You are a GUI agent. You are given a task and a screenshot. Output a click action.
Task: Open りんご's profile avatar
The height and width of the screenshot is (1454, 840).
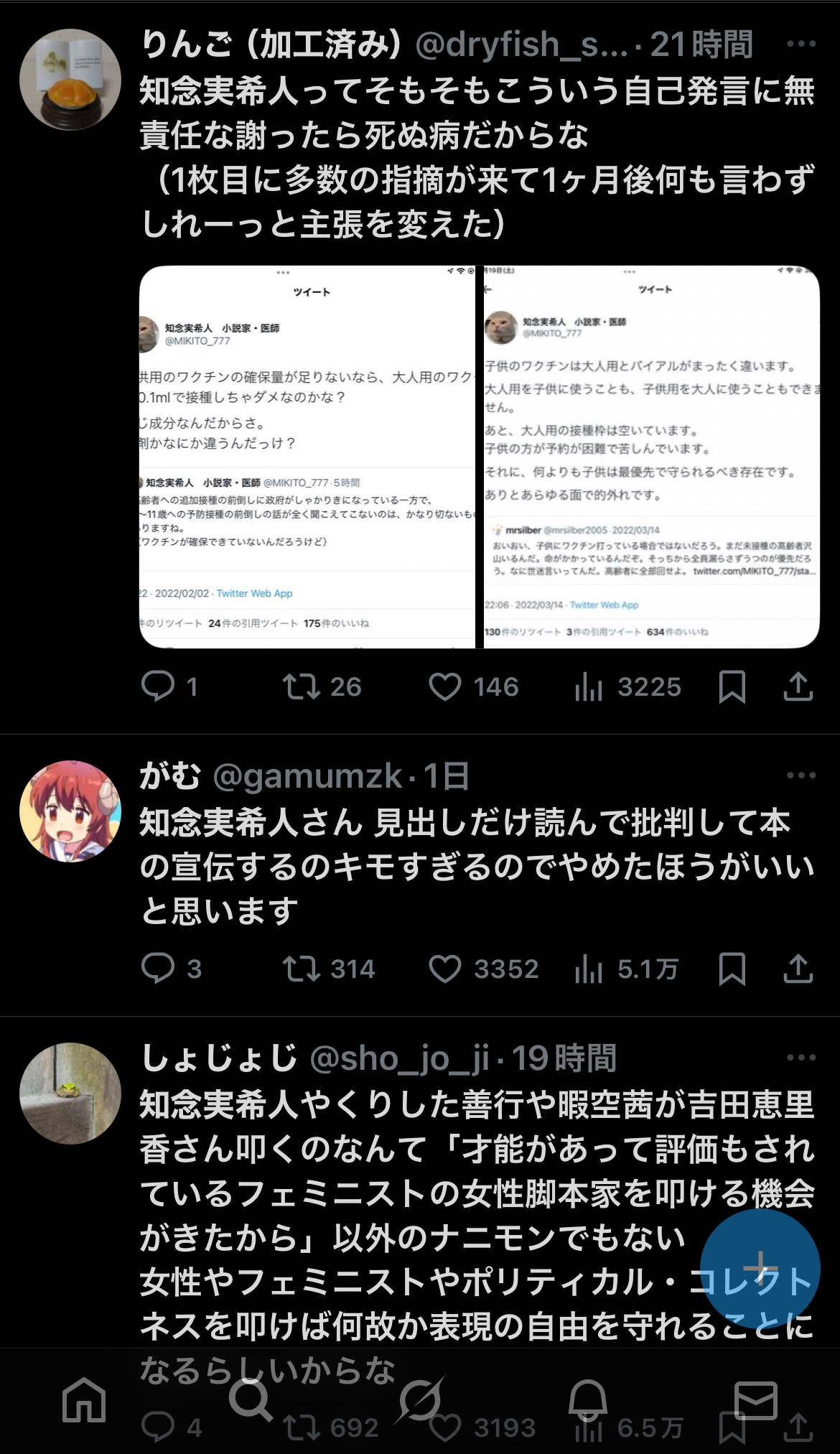[x=70, y=80]
